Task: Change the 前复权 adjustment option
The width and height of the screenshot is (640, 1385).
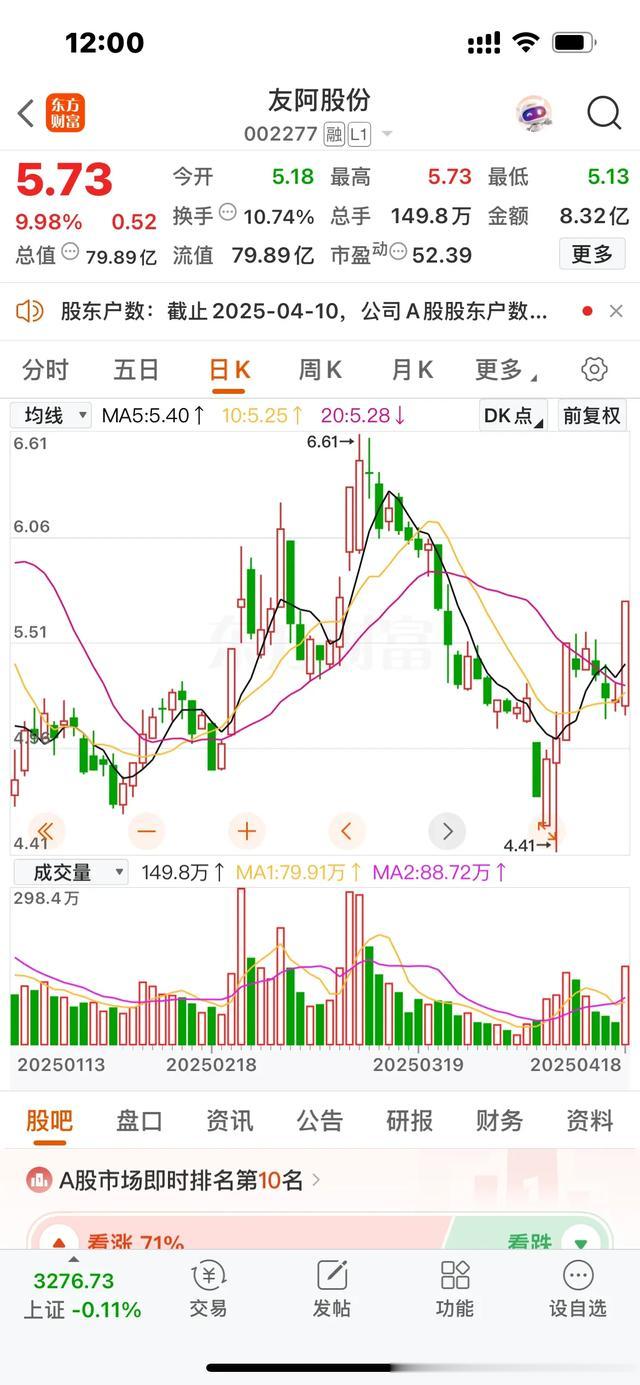Action: click(591, 415)
